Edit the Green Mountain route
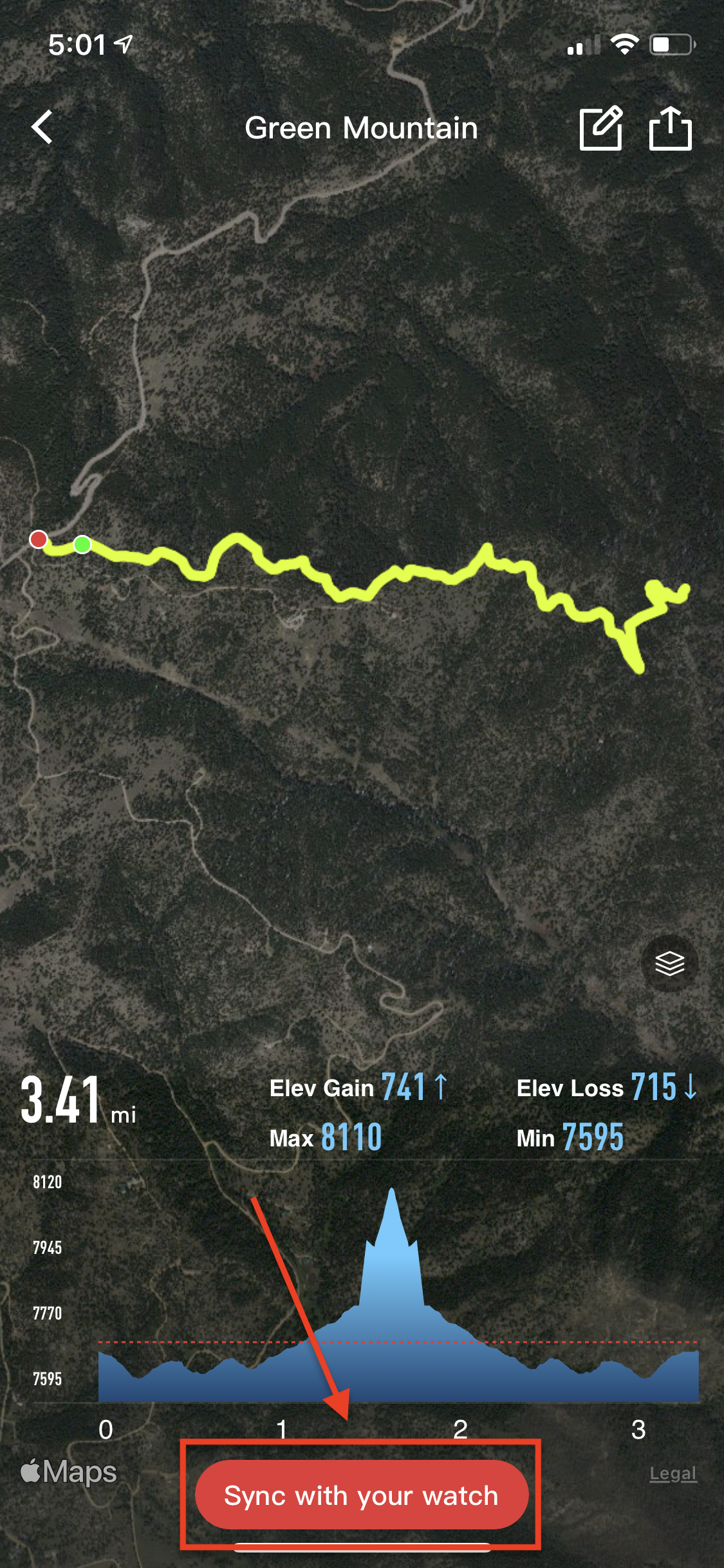 [601, 129]
